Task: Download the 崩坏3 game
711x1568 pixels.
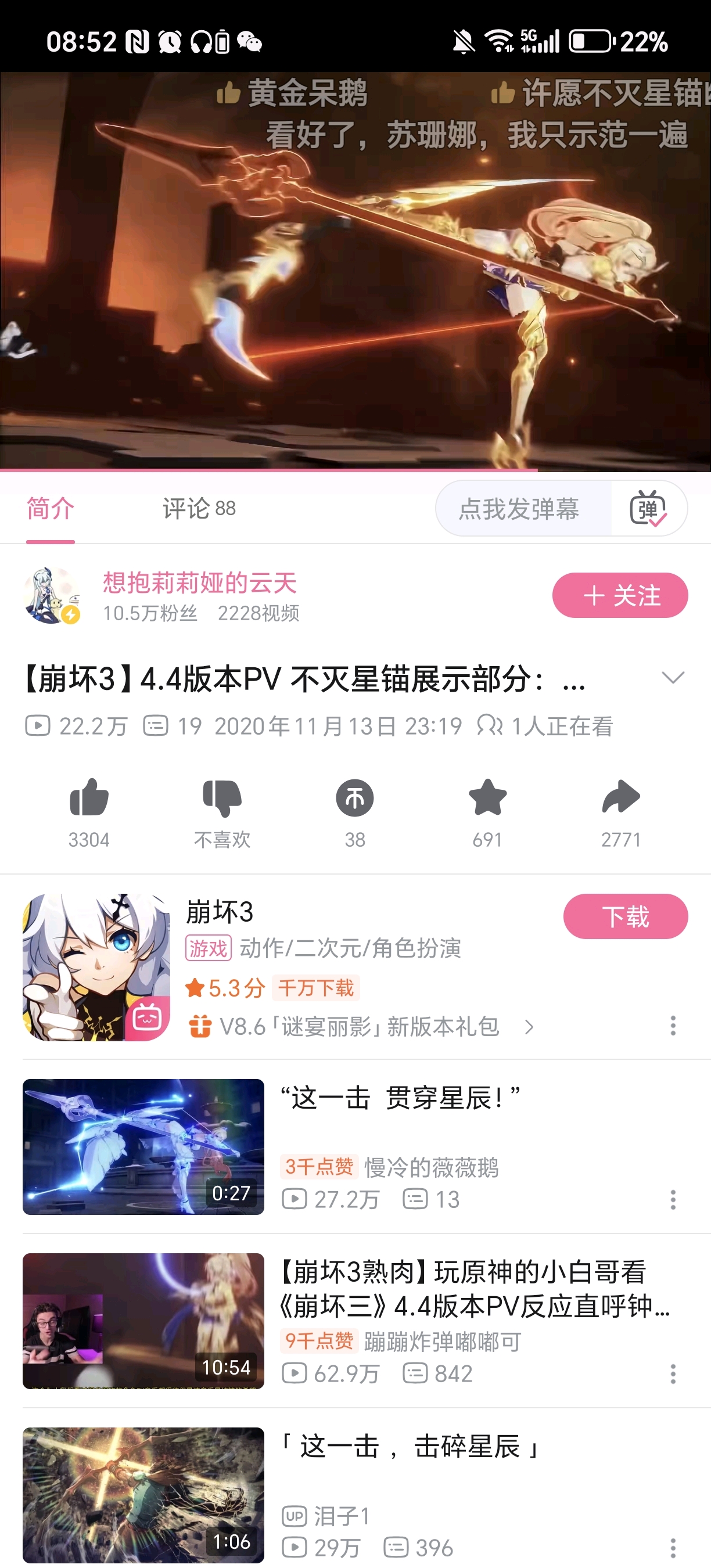Action: (x=625, y=916)
